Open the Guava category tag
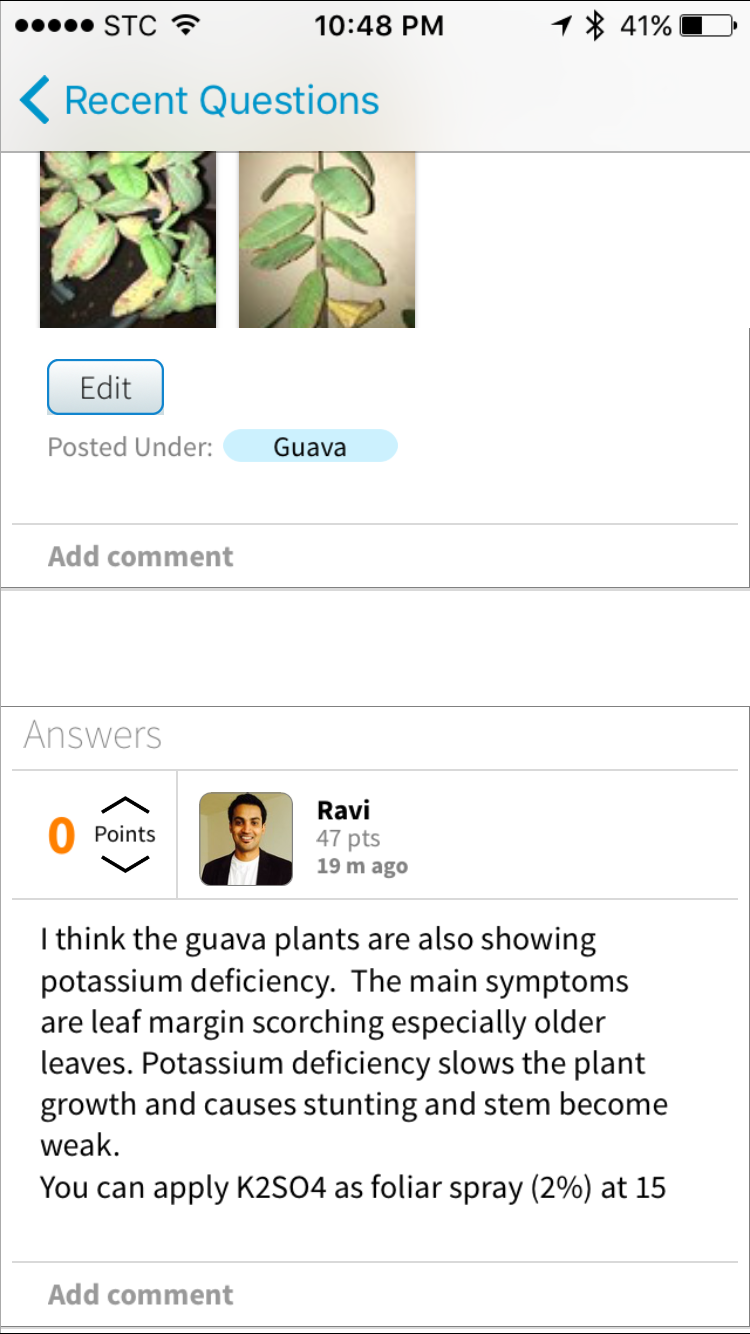The width and height of the screenshot is (750, 1334). 310,447
